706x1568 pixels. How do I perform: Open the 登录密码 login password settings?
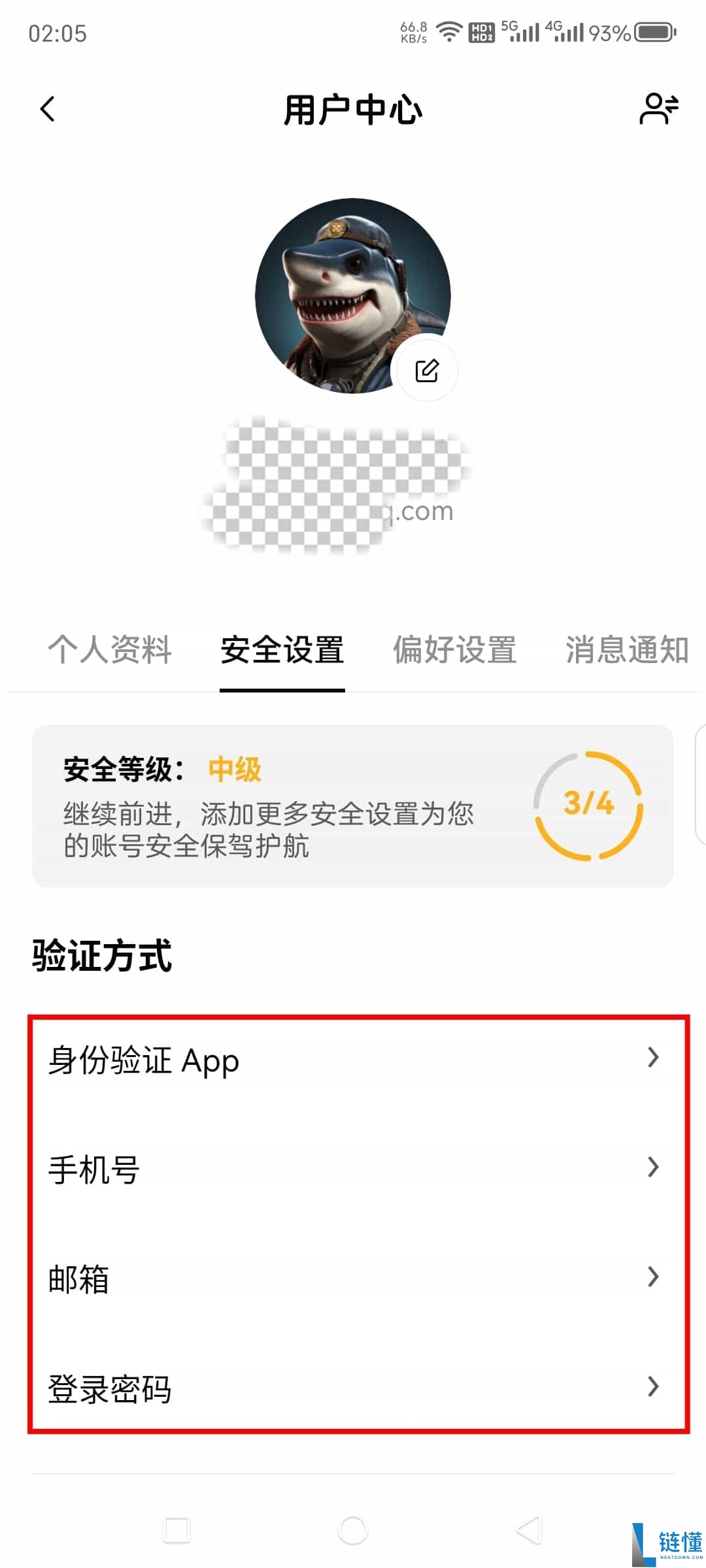(x=353, y=1388)
